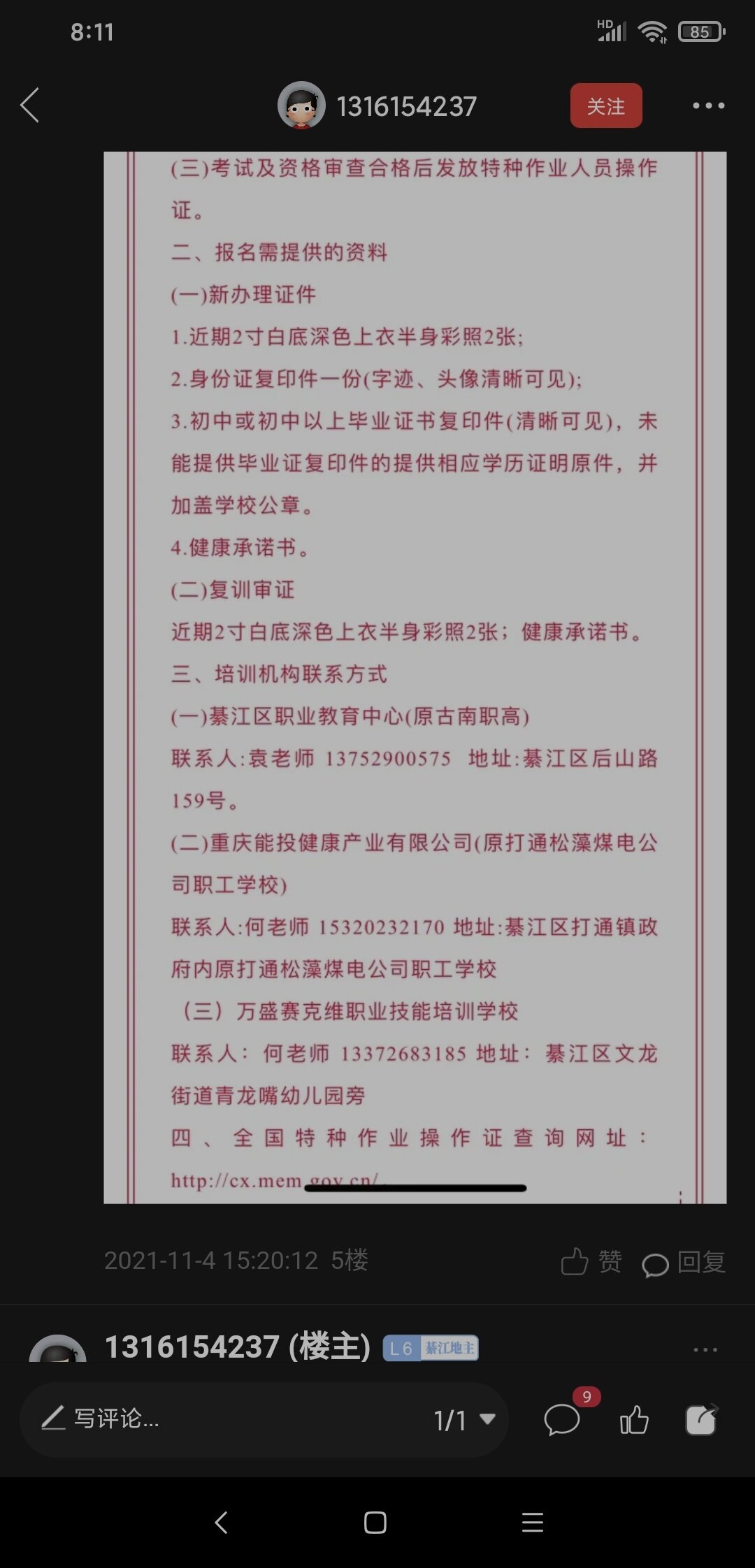Reply to the 5楼 post via 回复

click(x=684, y=1263)
